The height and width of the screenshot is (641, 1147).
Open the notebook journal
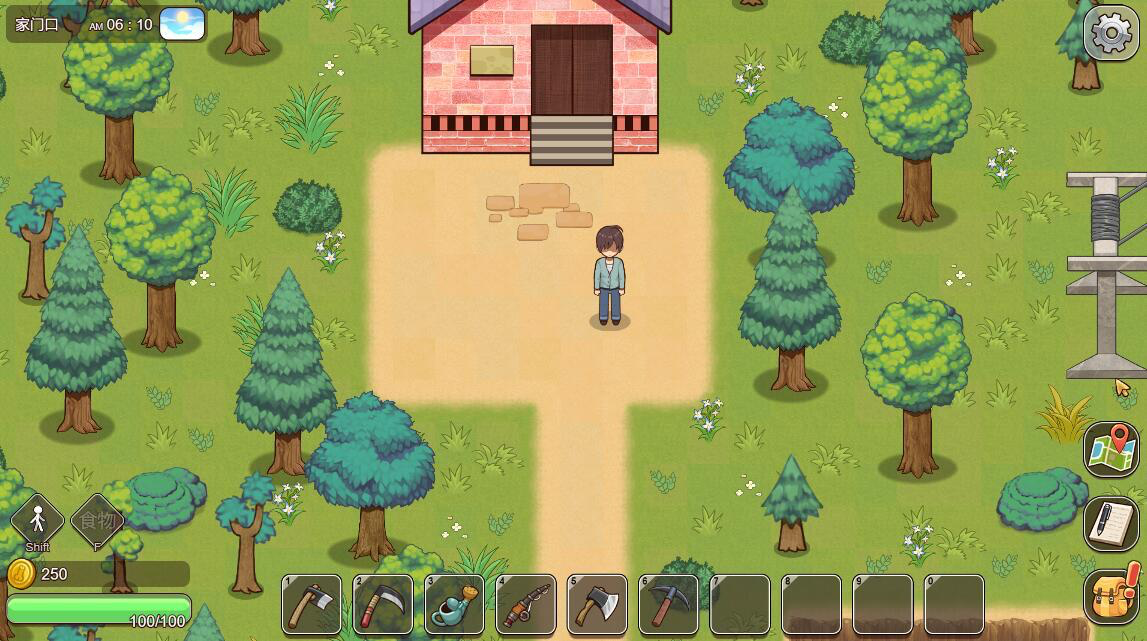(x=1111, y=523)
